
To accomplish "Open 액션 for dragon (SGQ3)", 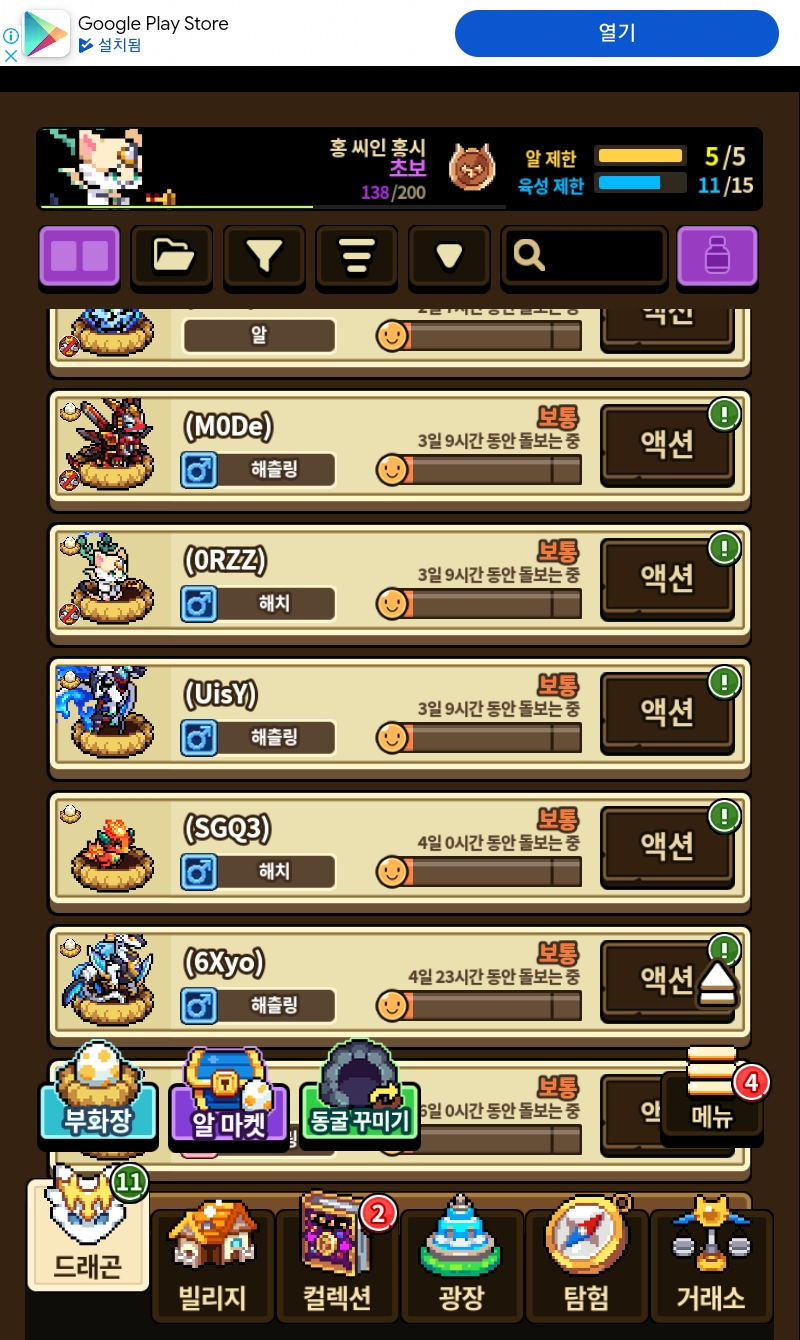I will coord(667,845).
